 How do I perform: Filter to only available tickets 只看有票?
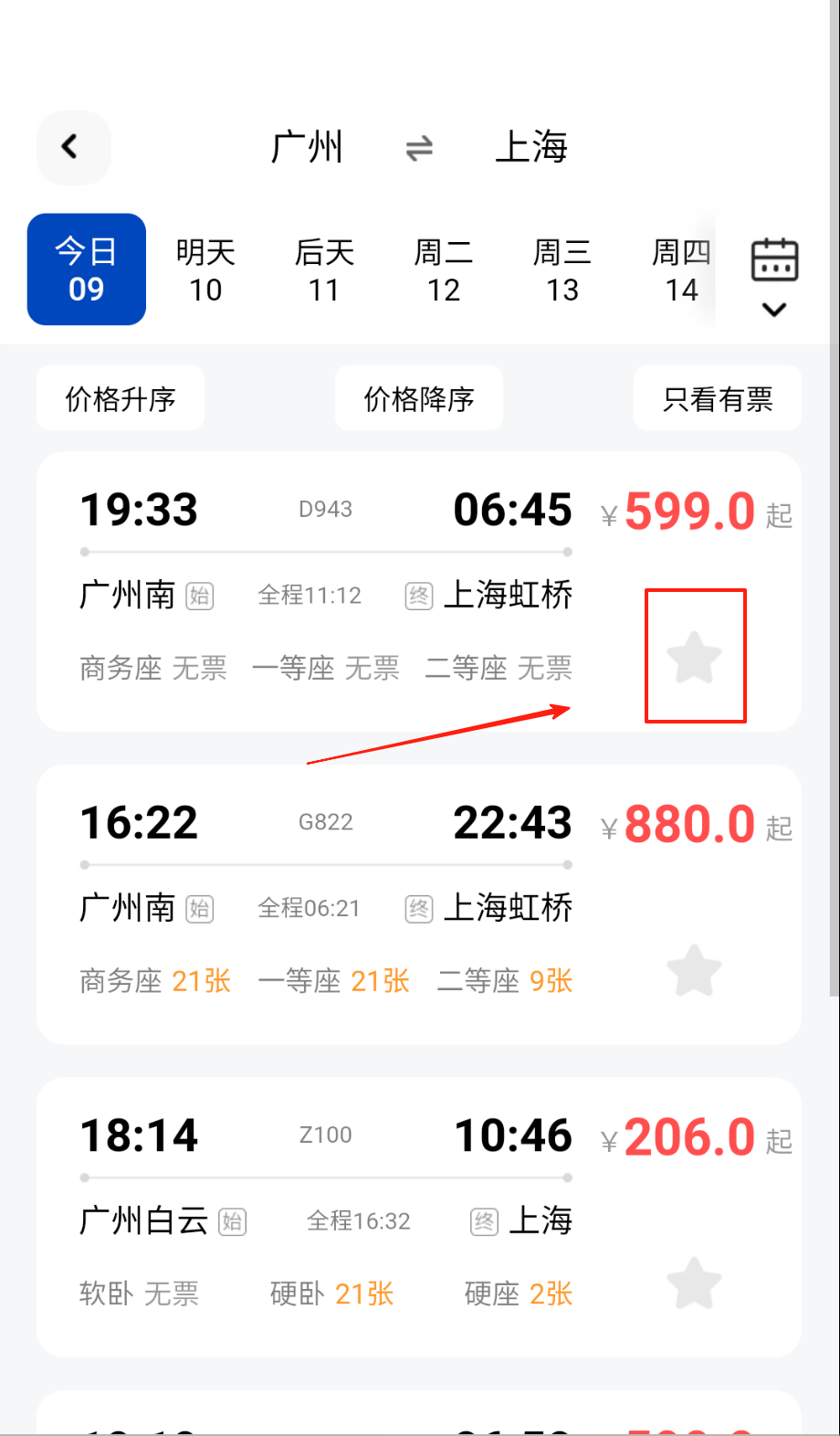click(x=718, y=398)
